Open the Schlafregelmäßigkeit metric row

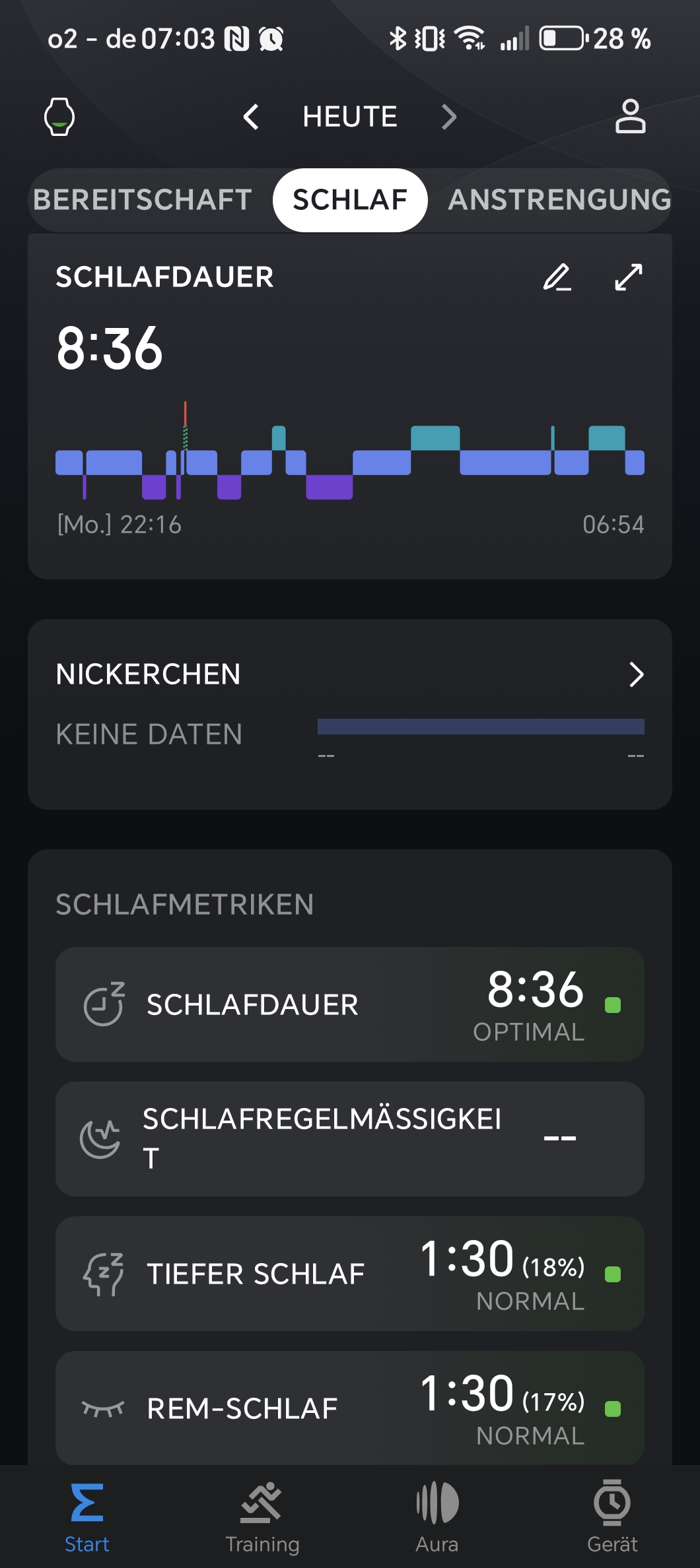[350, 1139]
